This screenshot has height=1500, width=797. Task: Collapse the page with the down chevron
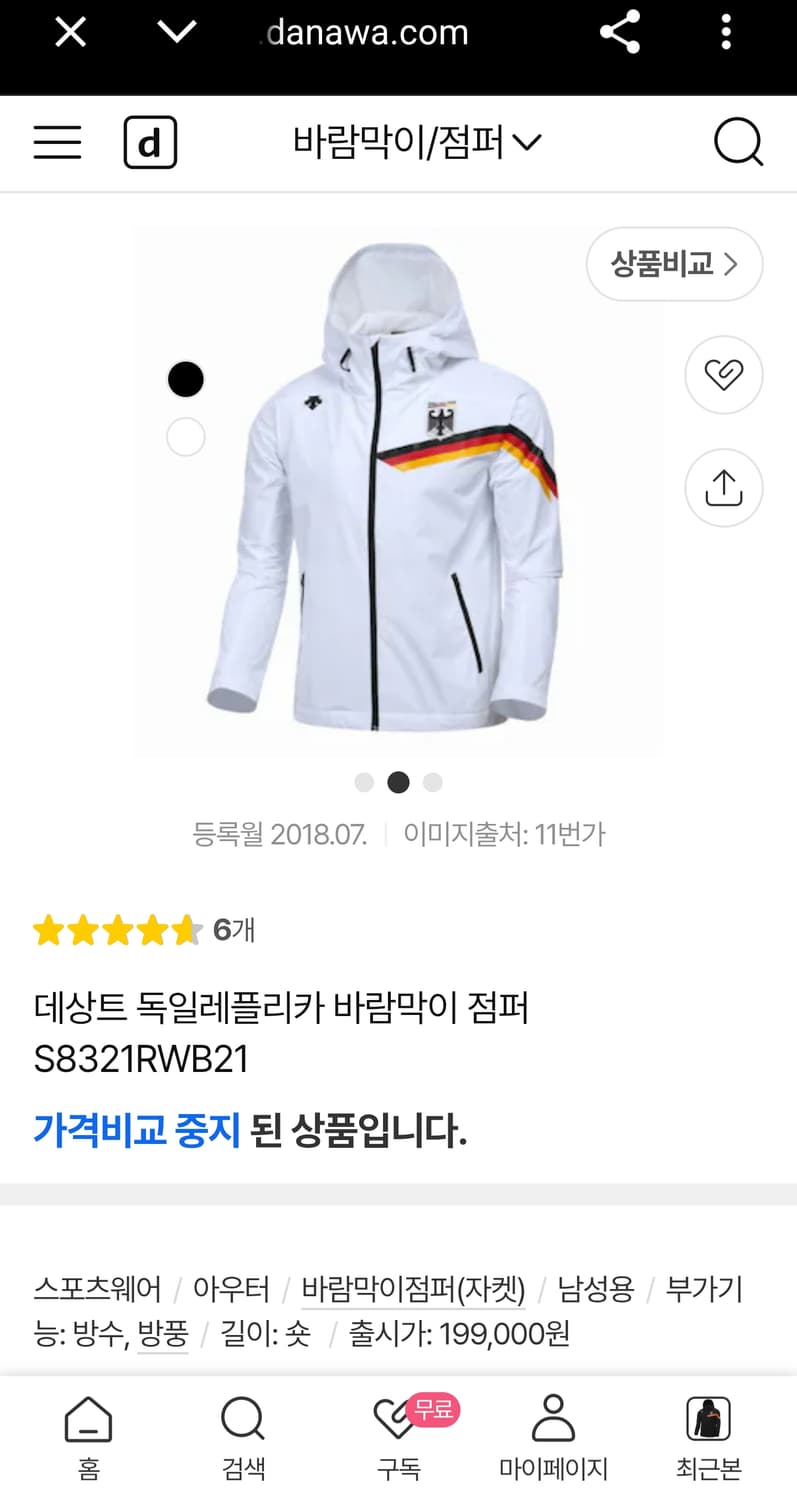tap(176, 31)
